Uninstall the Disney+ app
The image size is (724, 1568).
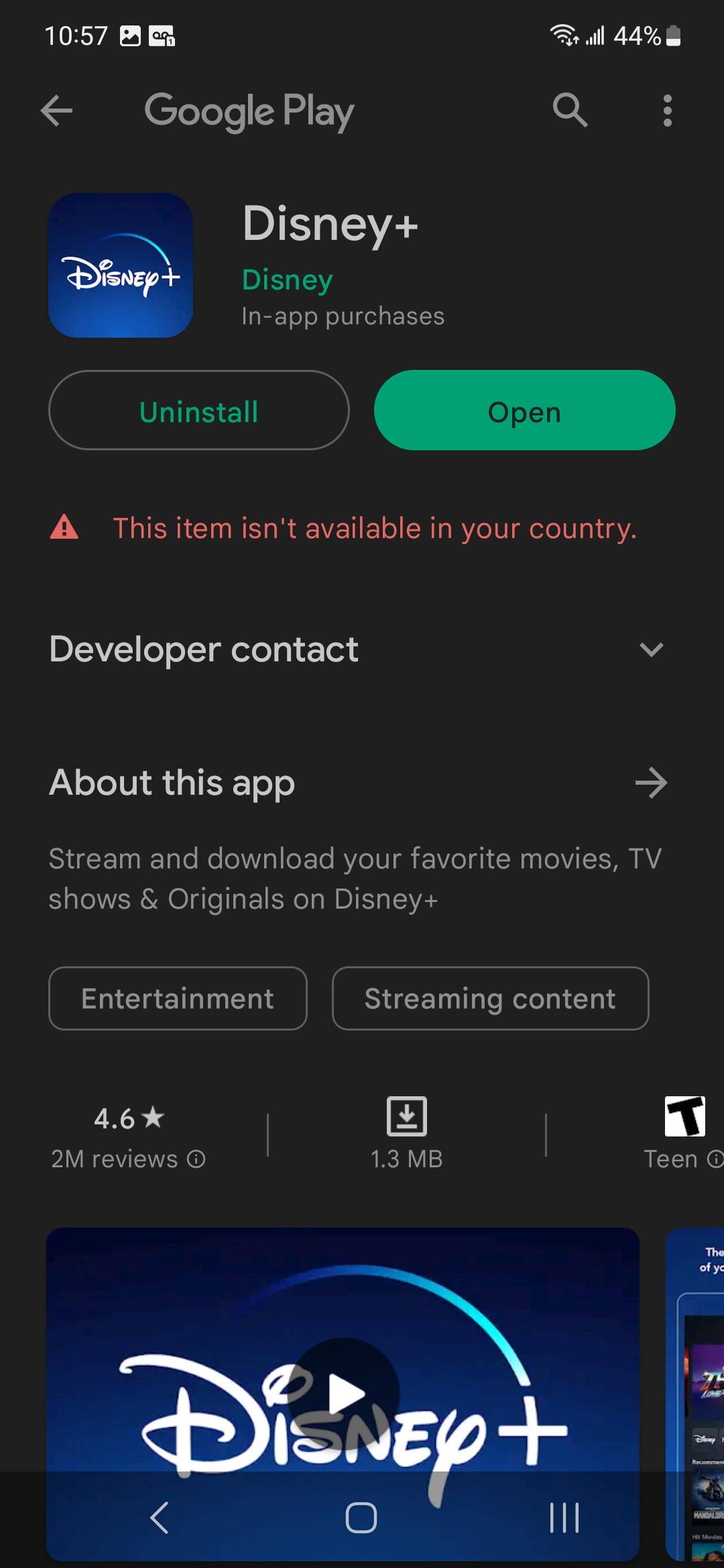(x=198, y=411)
